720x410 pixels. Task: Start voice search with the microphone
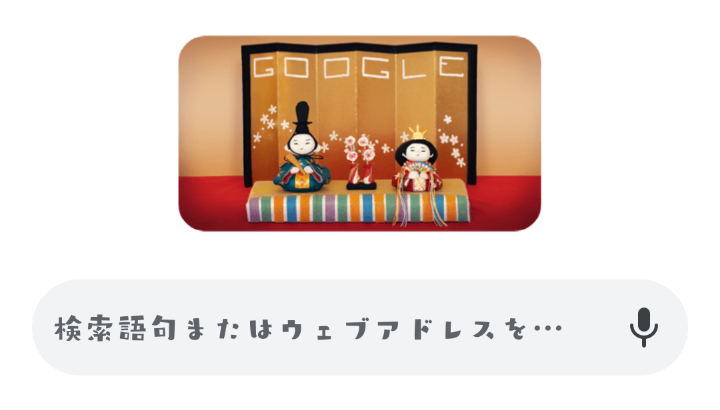point(644,328)
